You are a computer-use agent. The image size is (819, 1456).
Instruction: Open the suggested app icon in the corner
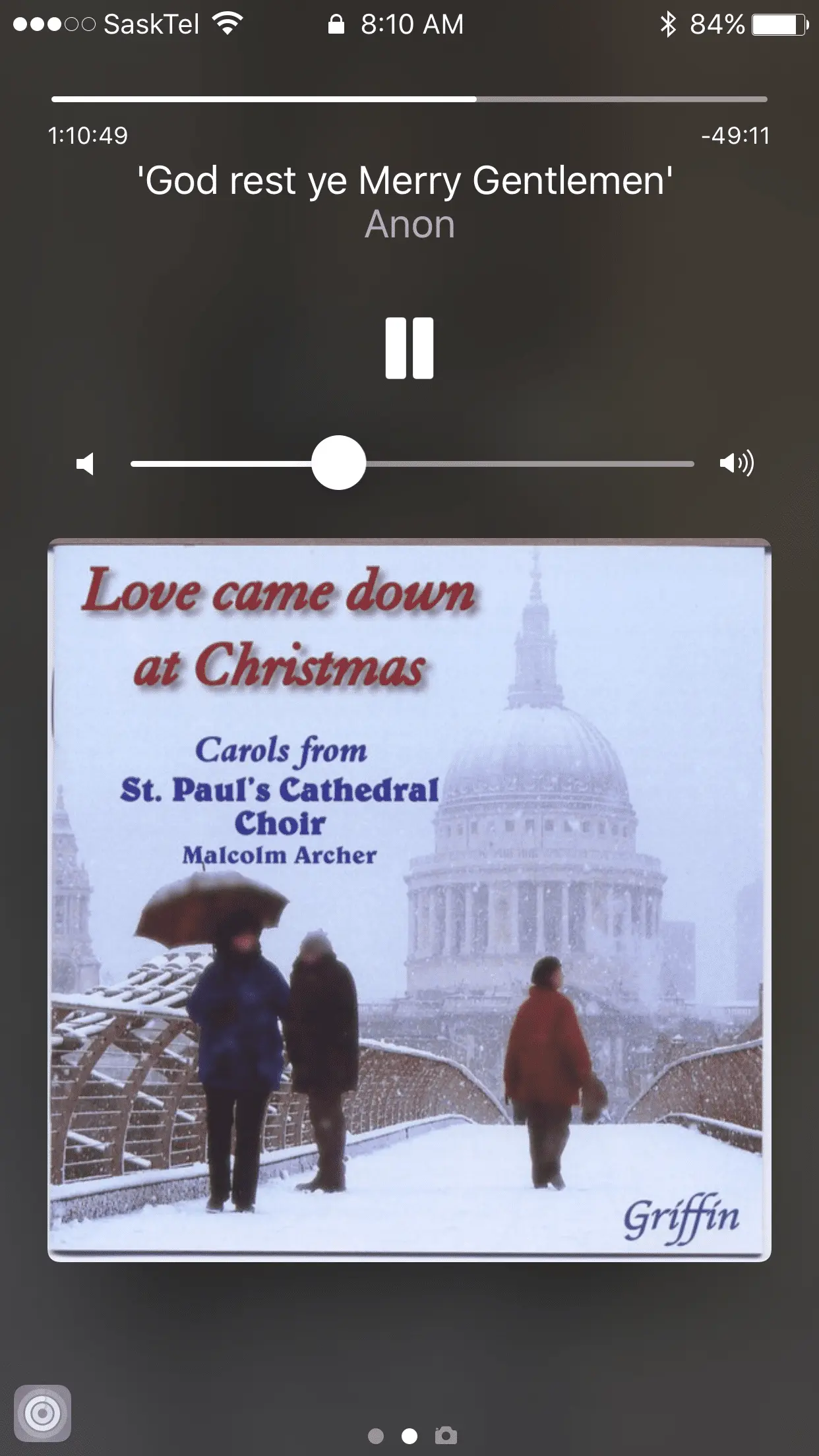click(42, 1414)
